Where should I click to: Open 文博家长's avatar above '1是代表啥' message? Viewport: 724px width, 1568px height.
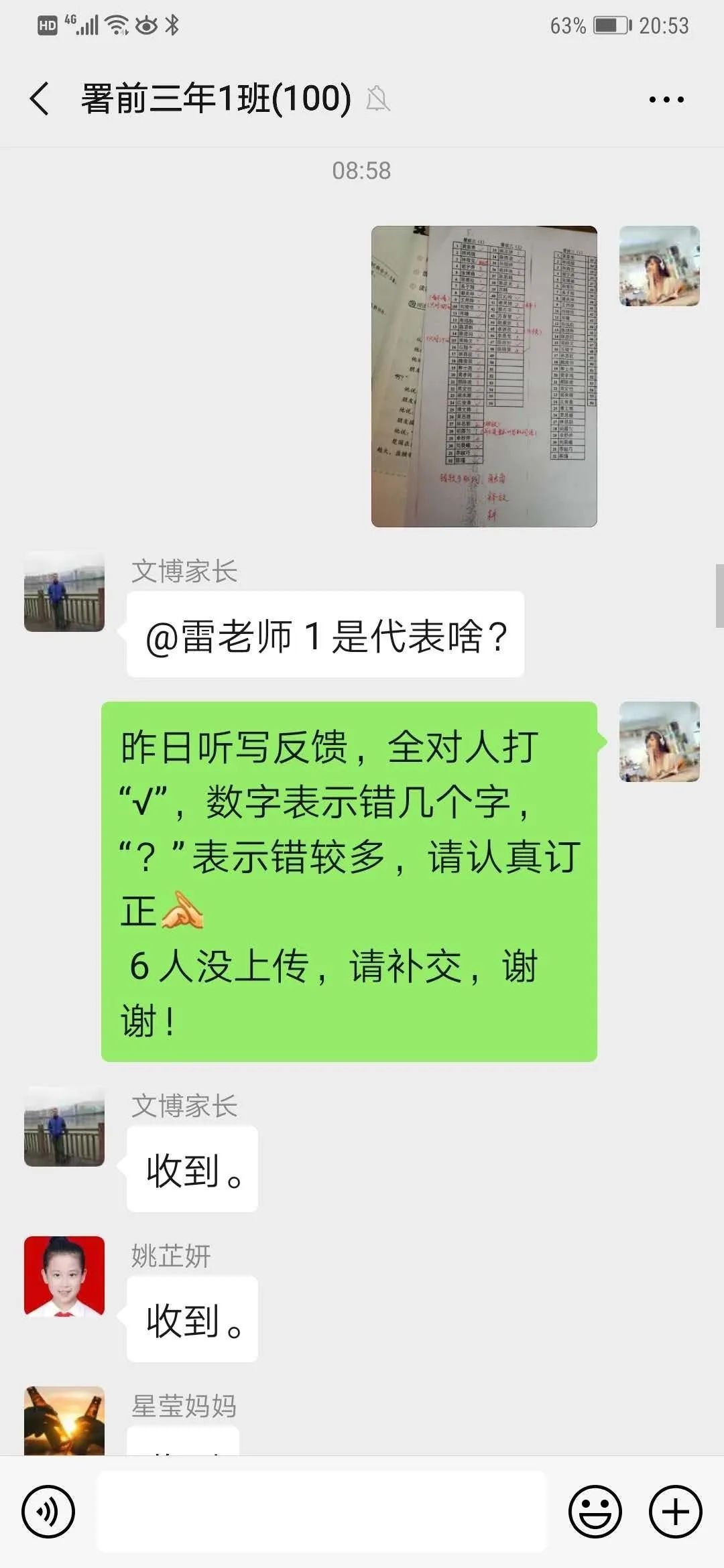coord(64,592)
